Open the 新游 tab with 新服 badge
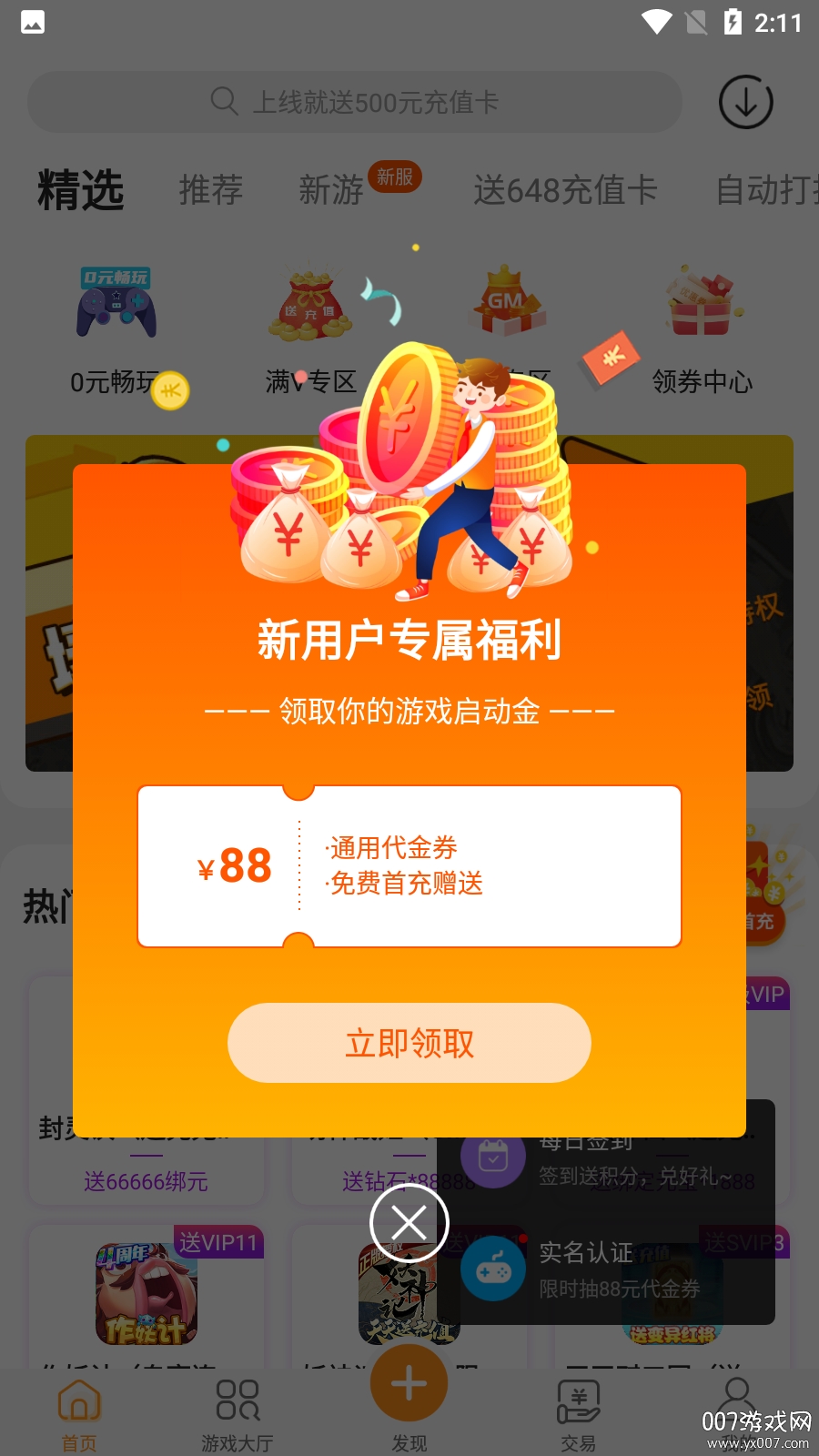 pos(330,191)
